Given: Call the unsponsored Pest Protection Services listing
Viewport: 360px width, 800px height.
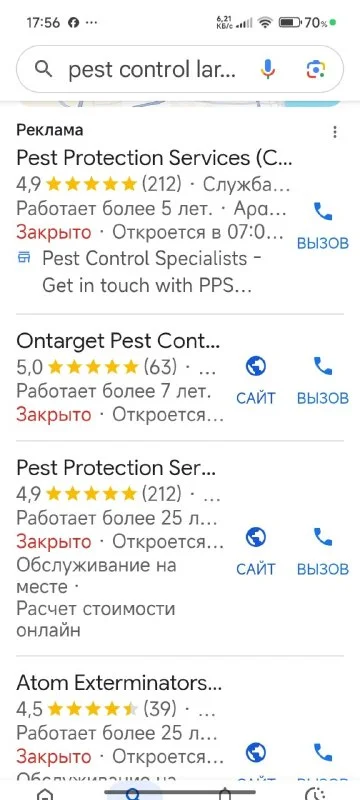Looking at the screenshot, I should tap(323, 552).
